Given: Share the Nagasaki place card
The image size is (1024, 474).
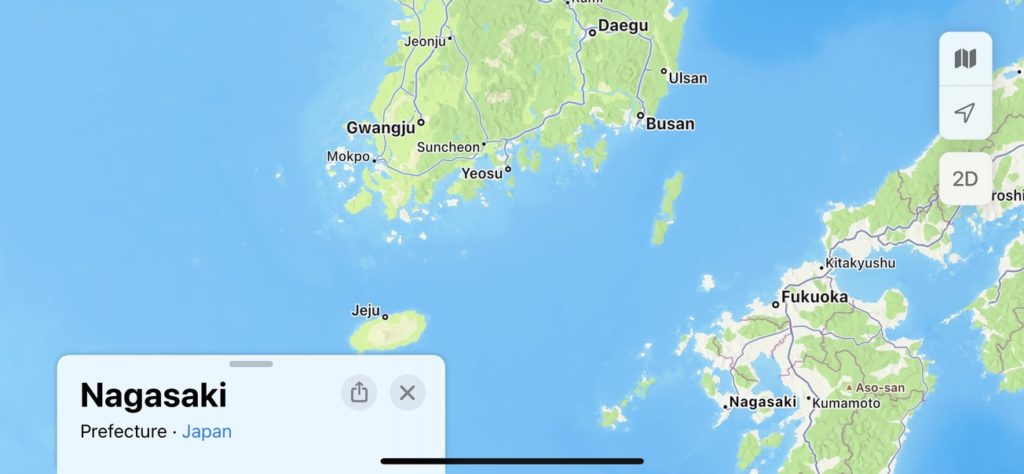Looking at the screenshot, I should 359,393.
